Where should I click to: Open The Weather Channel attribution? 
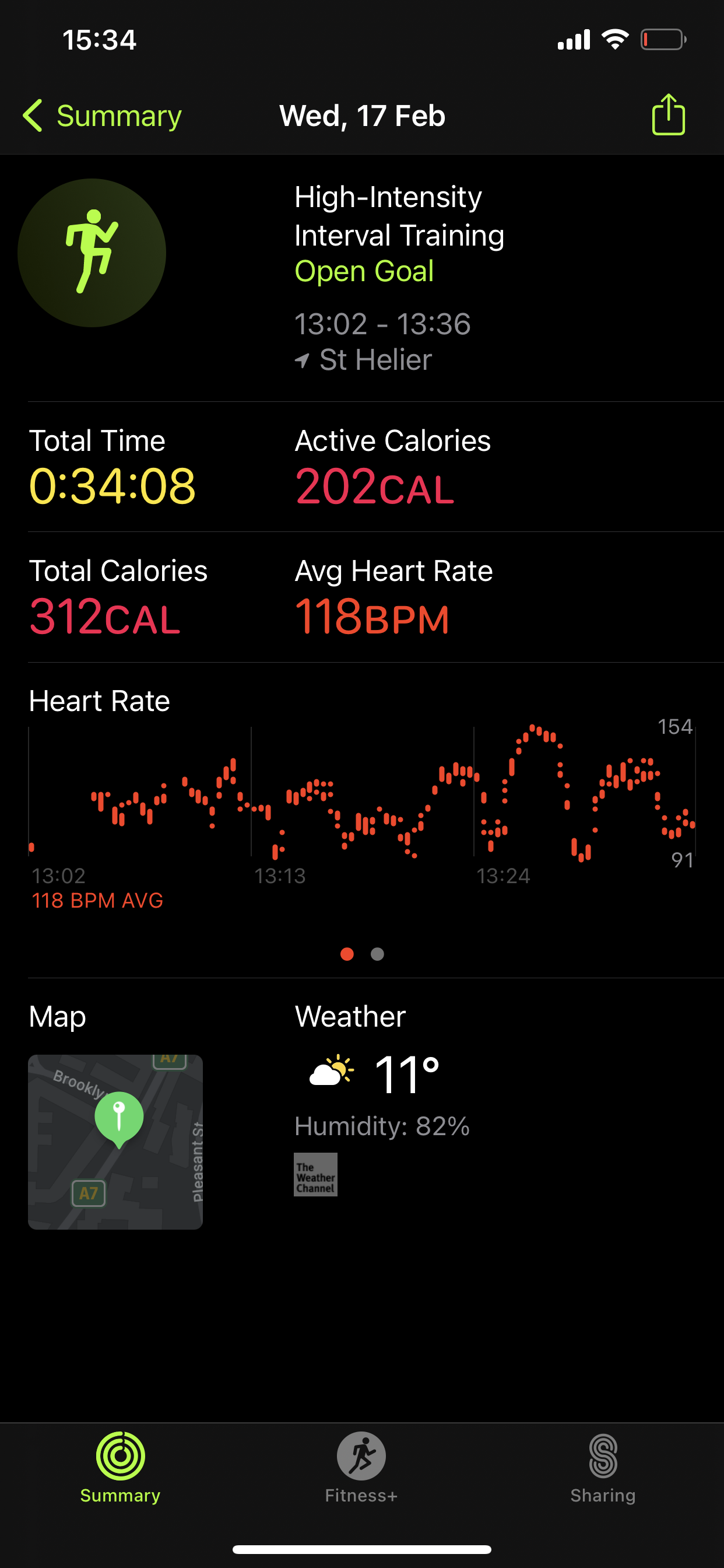pyautogui.click(x=316, y=1174)
